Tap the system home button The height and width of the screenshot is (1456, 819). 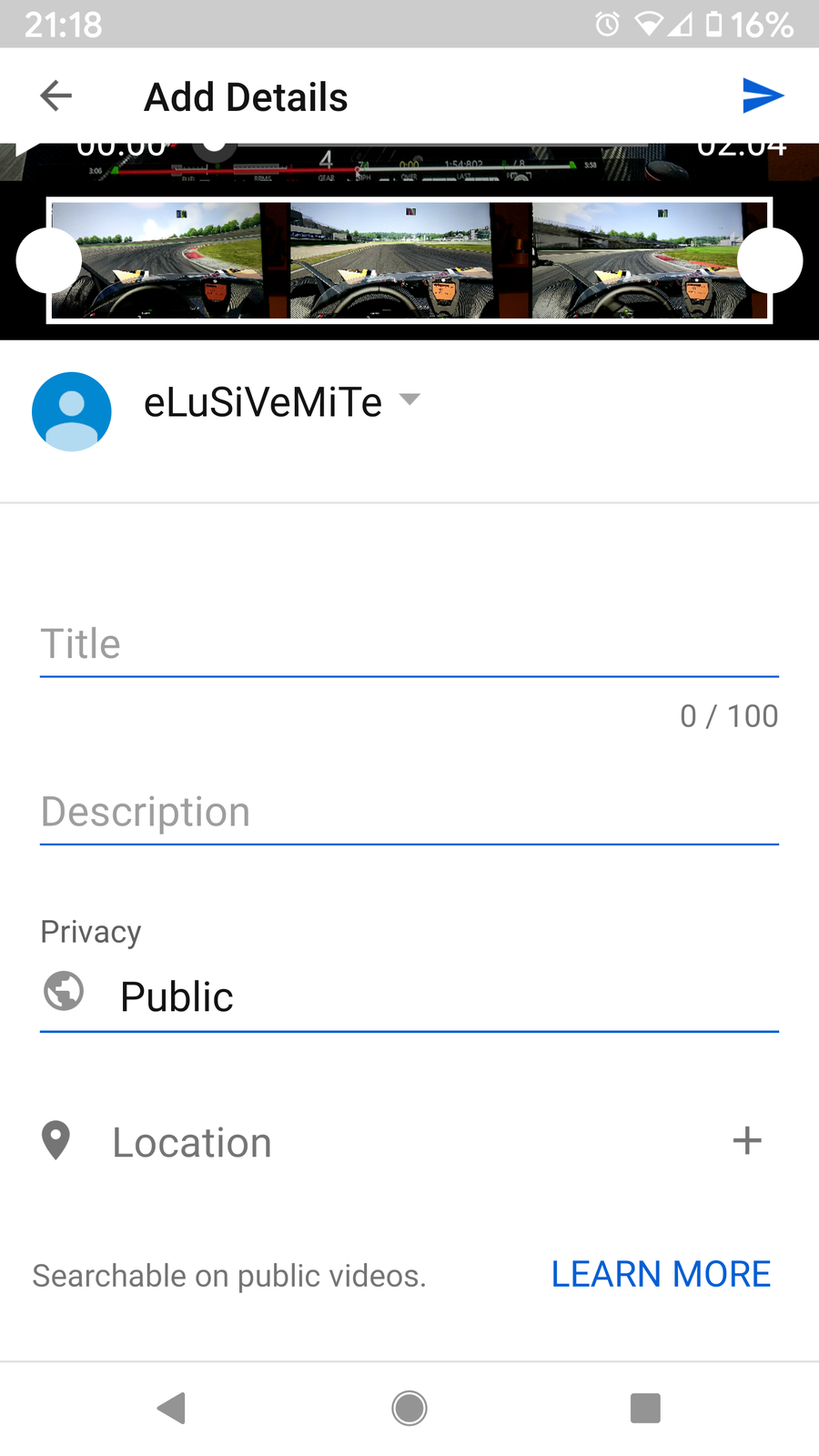coord(409,1408)
